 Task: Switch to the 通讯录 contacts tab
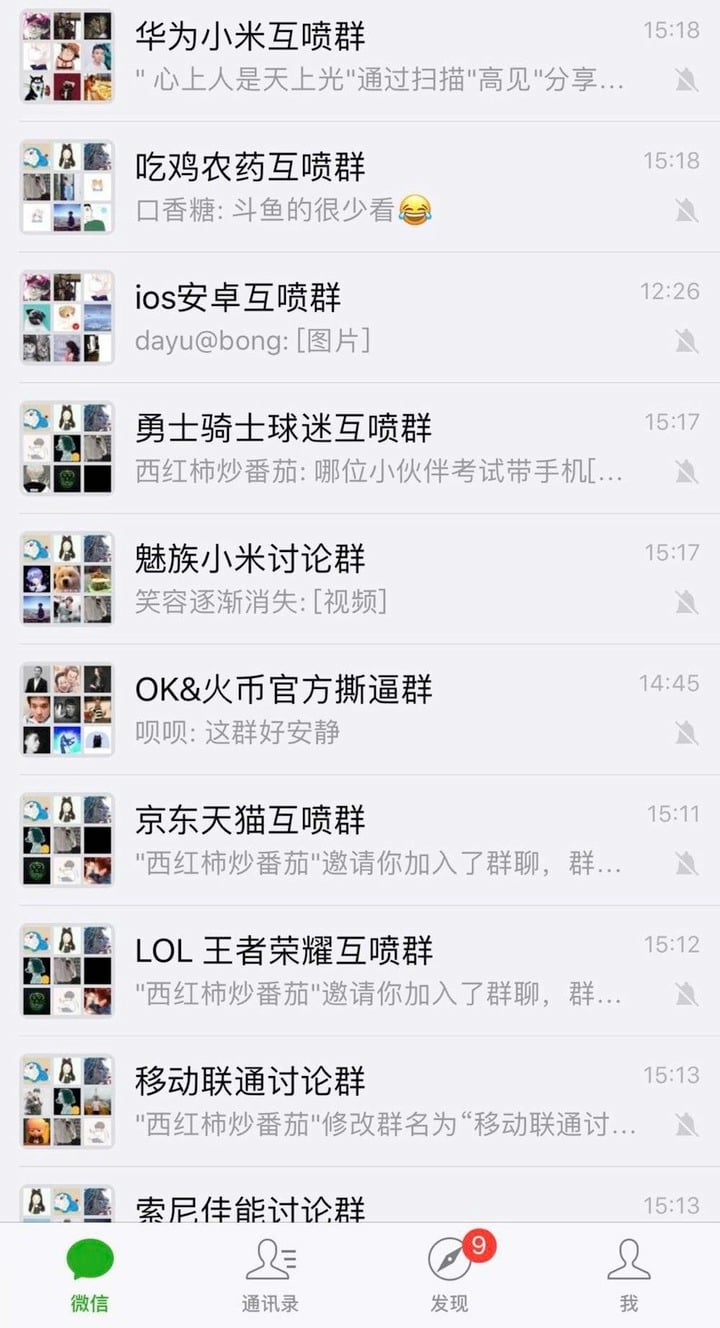(x=270, y=1275)
